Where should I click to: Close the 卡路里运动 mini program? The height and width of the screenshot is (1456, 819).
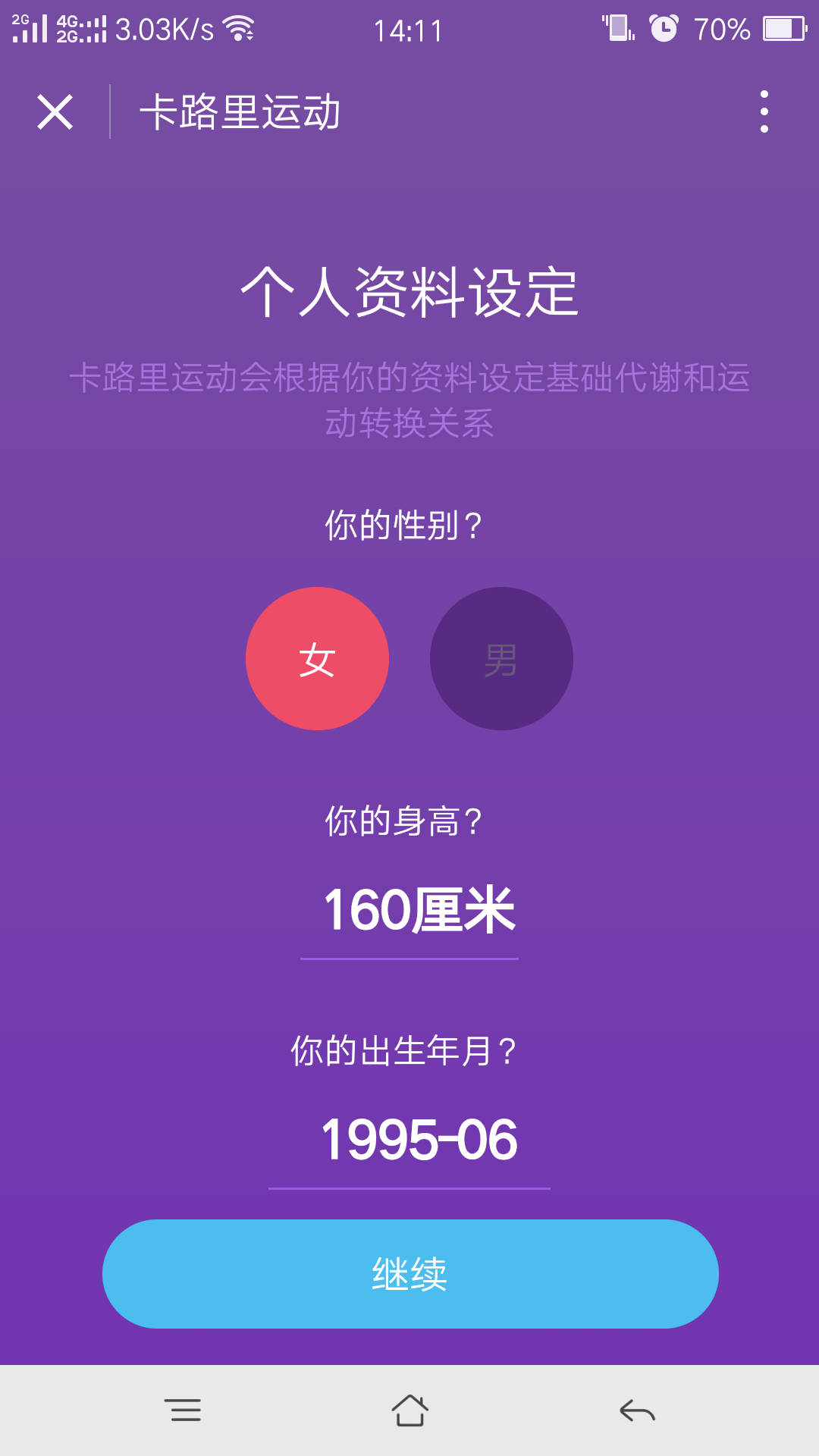tap(55, 112)
